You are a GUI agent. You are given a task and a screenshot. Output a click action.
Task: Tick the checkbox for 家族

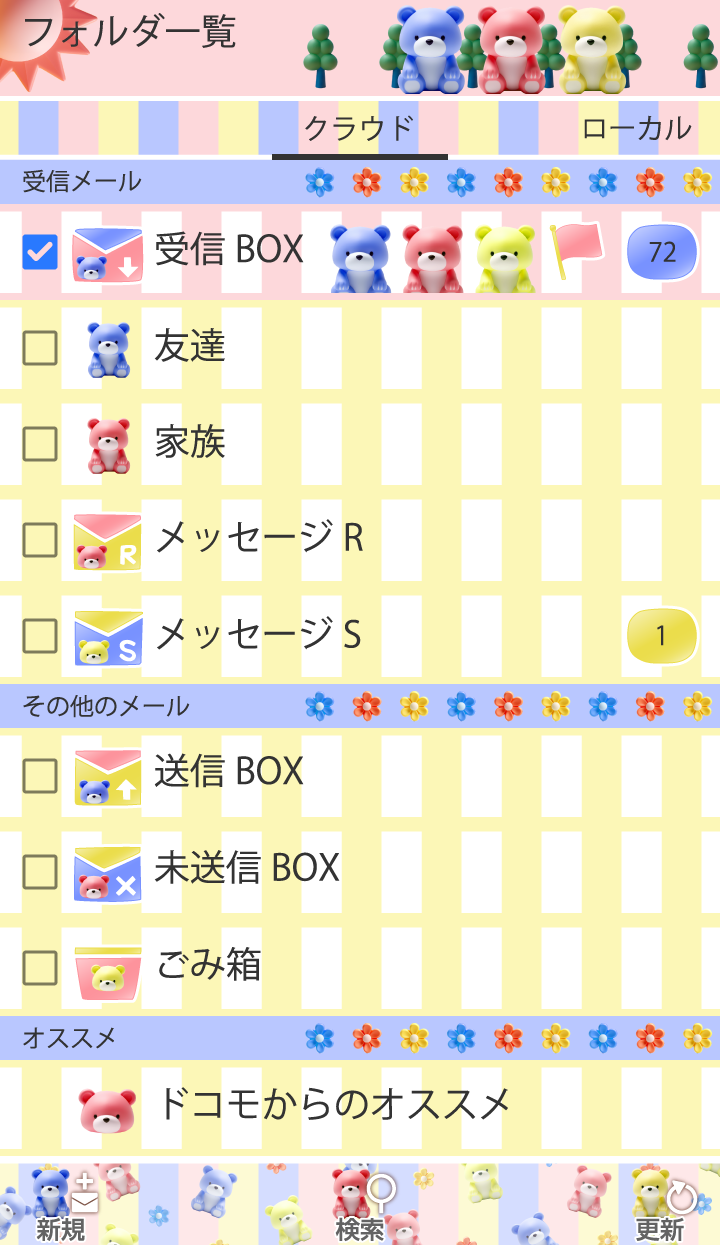40,444
